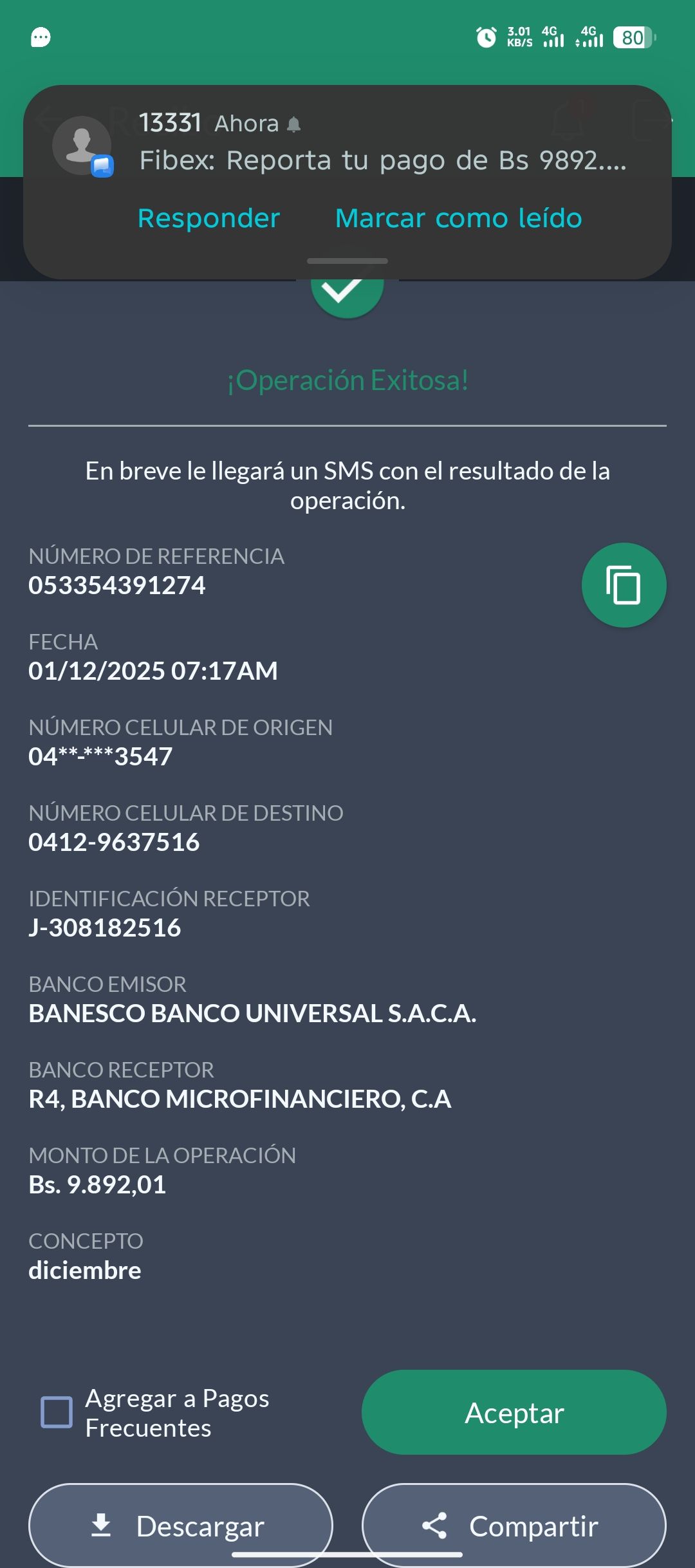Reply to the Fibex SMS notification

[x=208, y=219]
